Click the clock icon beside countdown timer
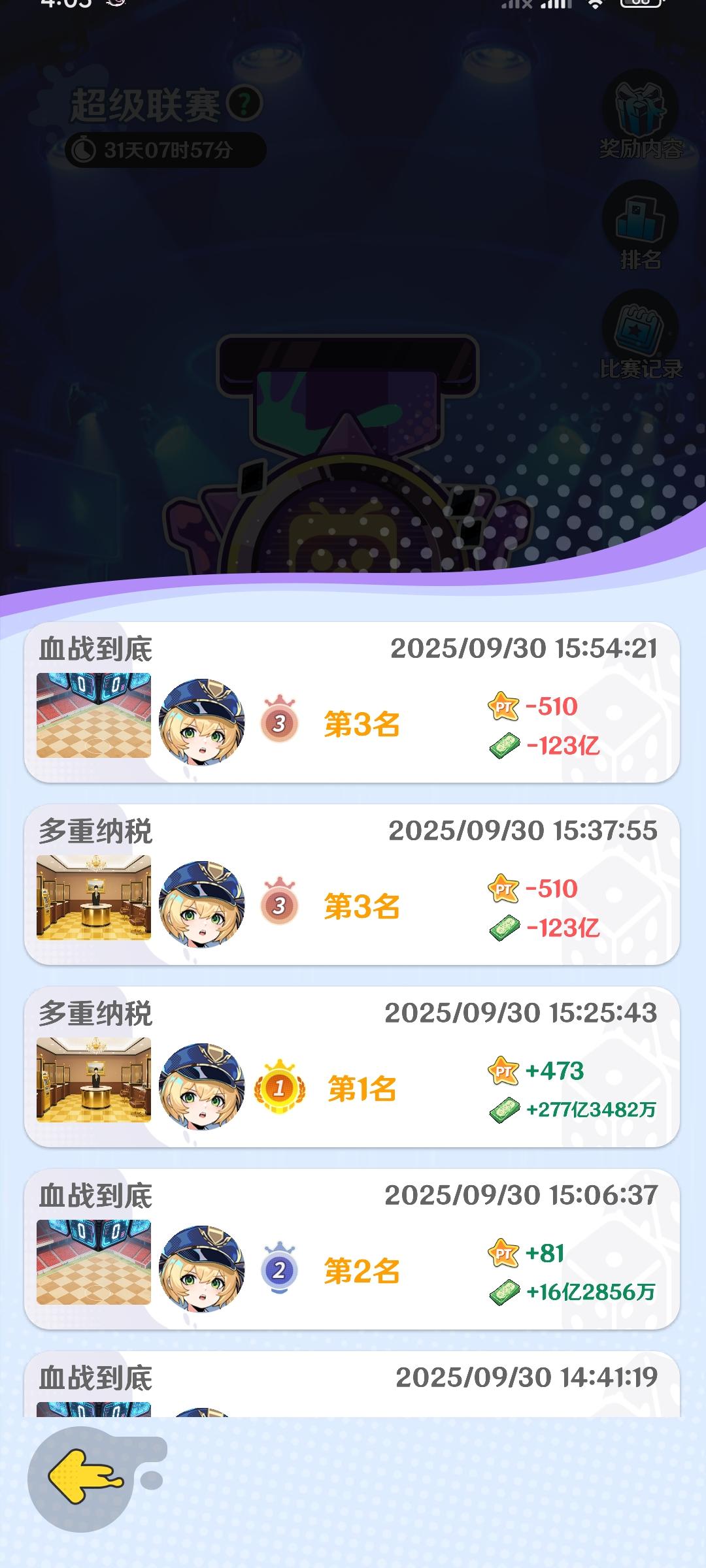 pyautogui.click(x=82, y=148)
